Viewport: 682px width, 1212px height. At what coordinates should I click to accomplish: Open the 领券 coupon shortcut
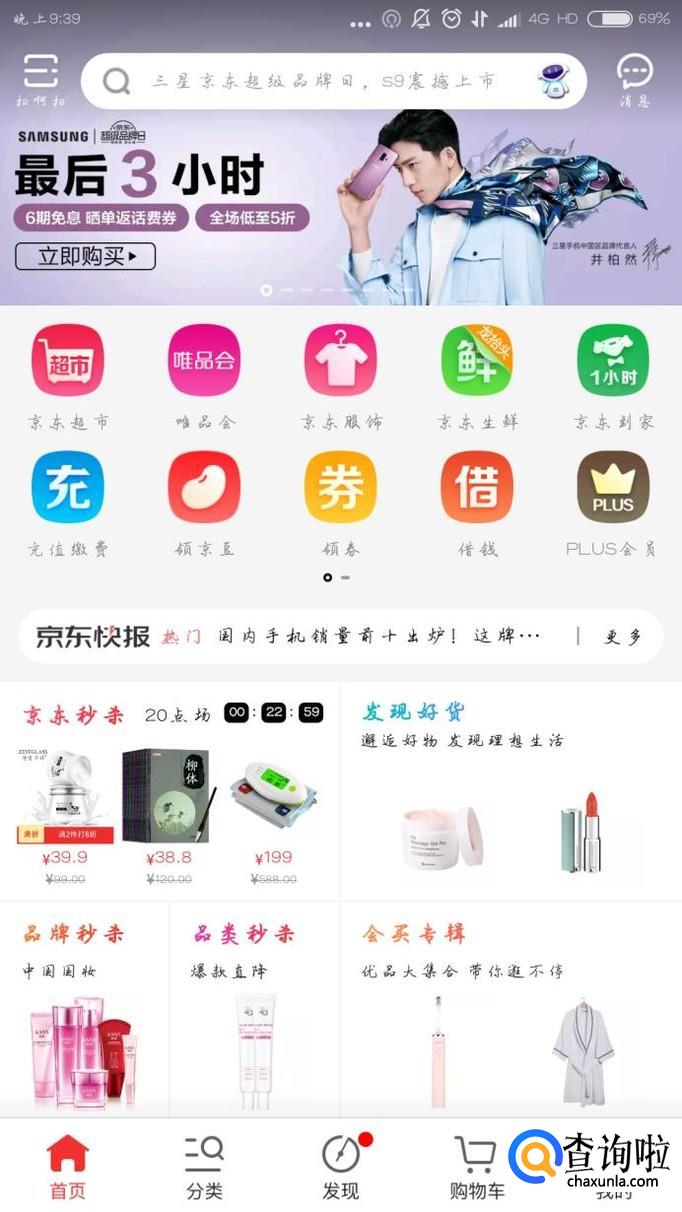[341, 488]
